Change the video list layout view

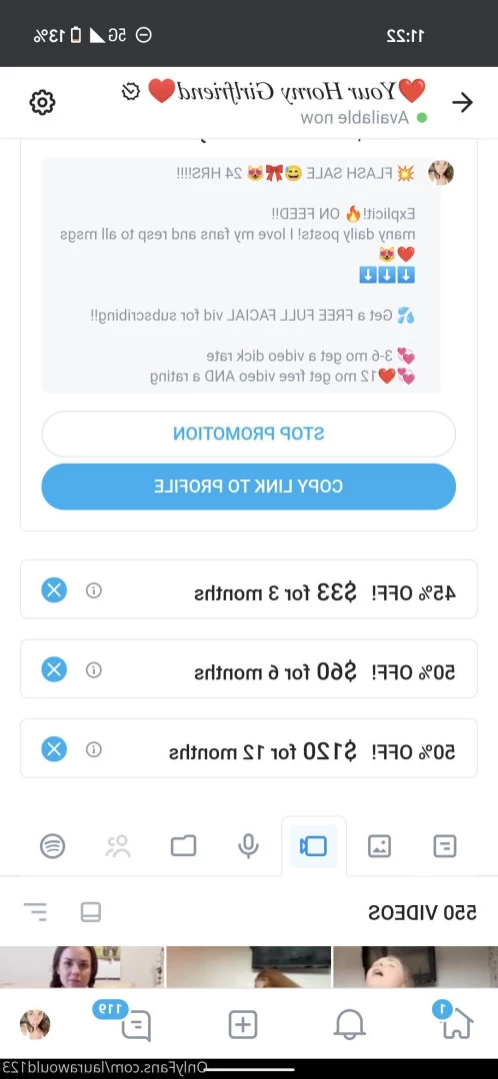91,912
